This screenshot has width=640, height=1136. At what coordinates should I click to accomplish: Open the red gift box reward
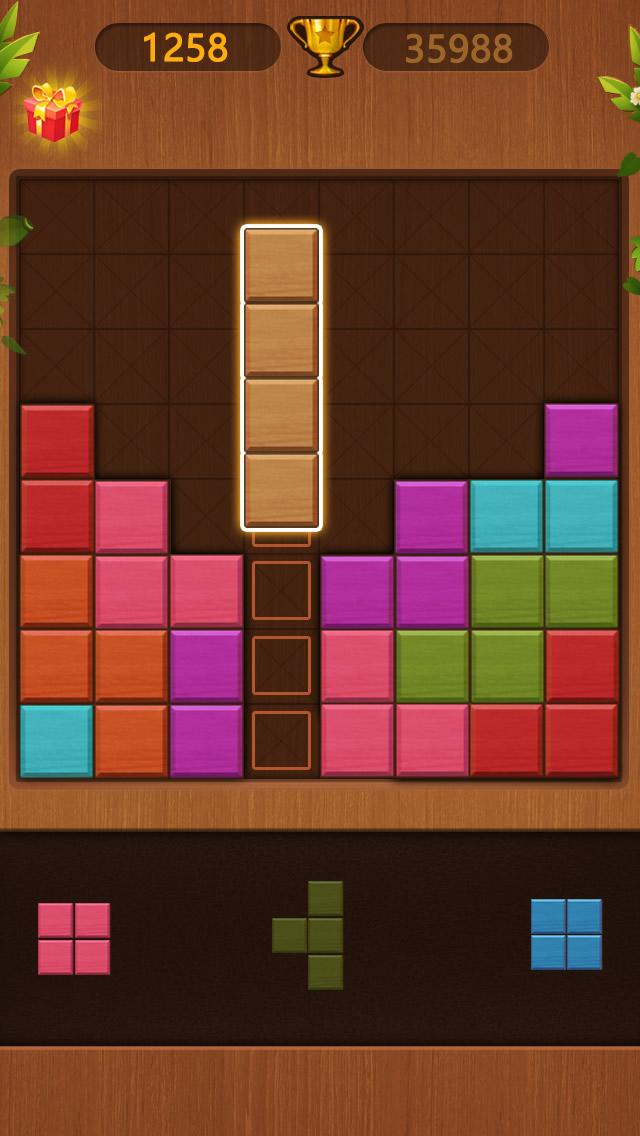pyautogui.click(x=53, y=112)
